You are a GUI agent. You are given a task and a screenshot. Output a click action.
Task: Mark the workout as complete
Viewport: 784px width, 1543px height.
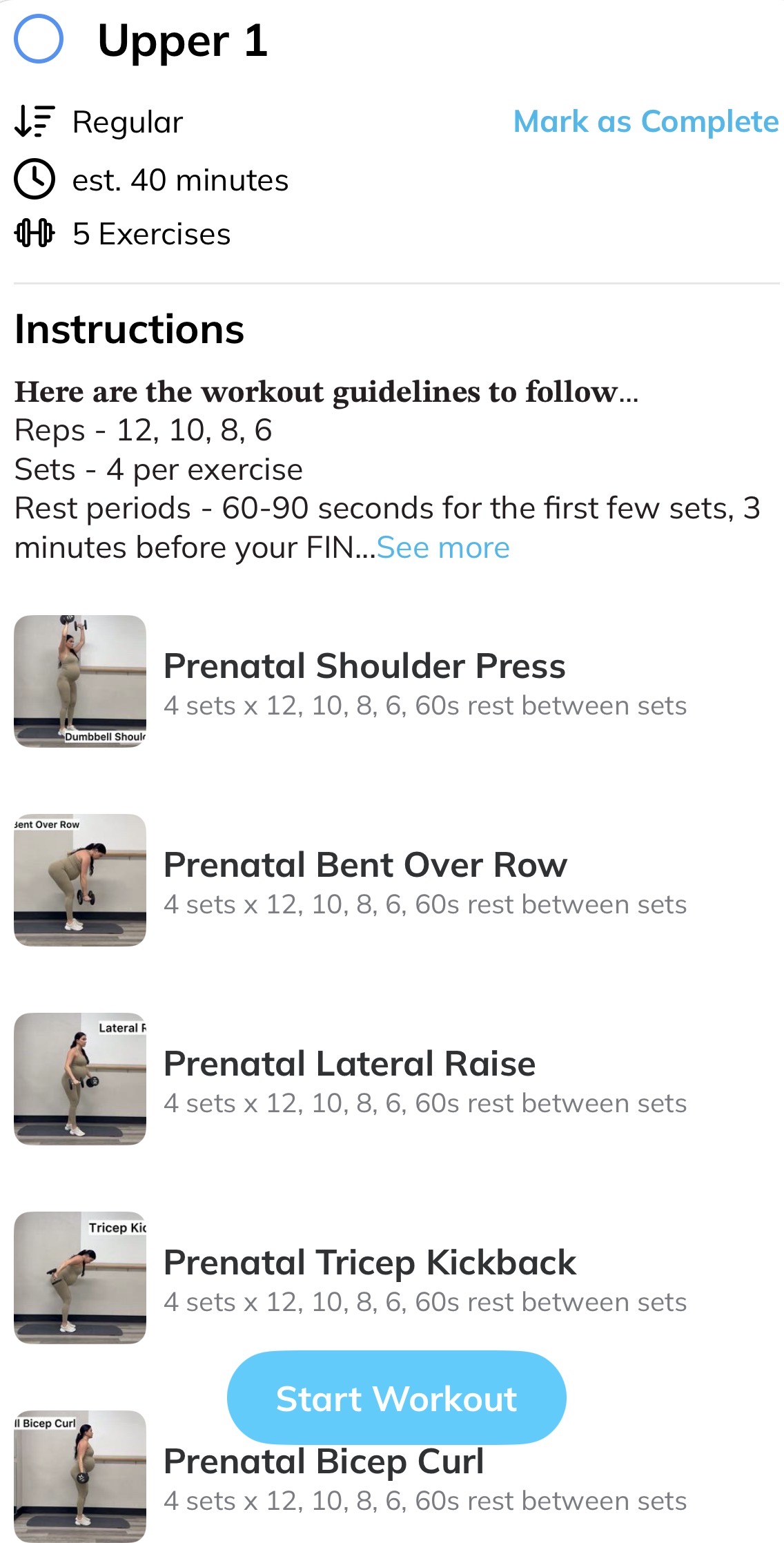tap(645, 122)
